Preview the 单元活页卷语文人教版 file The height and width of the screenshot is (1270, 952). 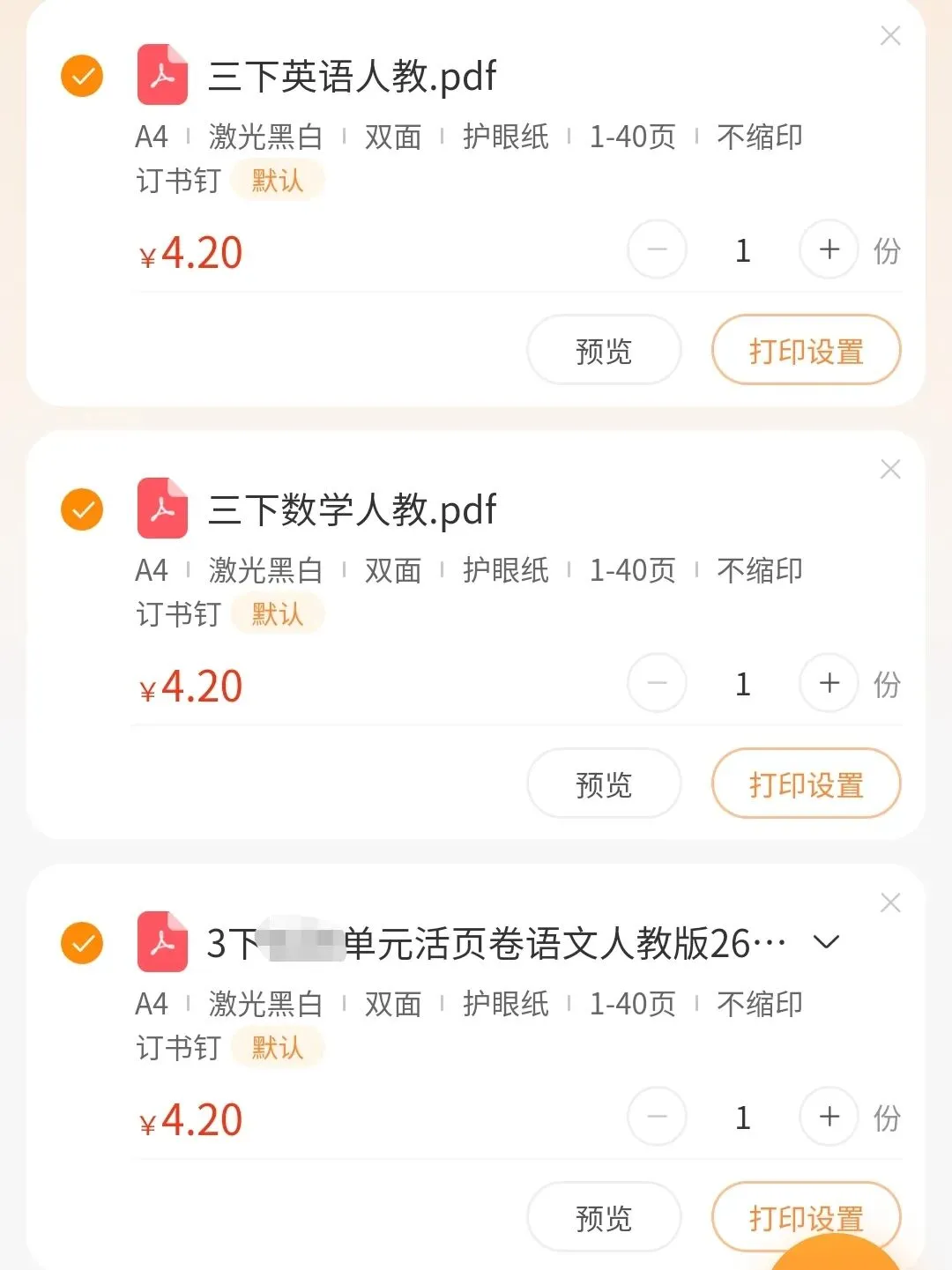(x=604, y=1218)
